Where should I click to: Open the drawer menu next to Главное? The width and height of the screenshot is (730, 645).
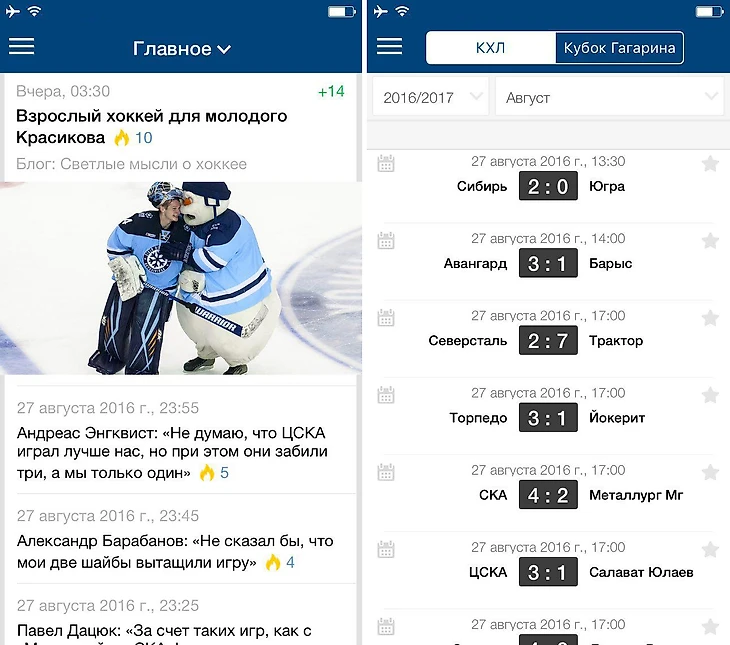(21, 47)
